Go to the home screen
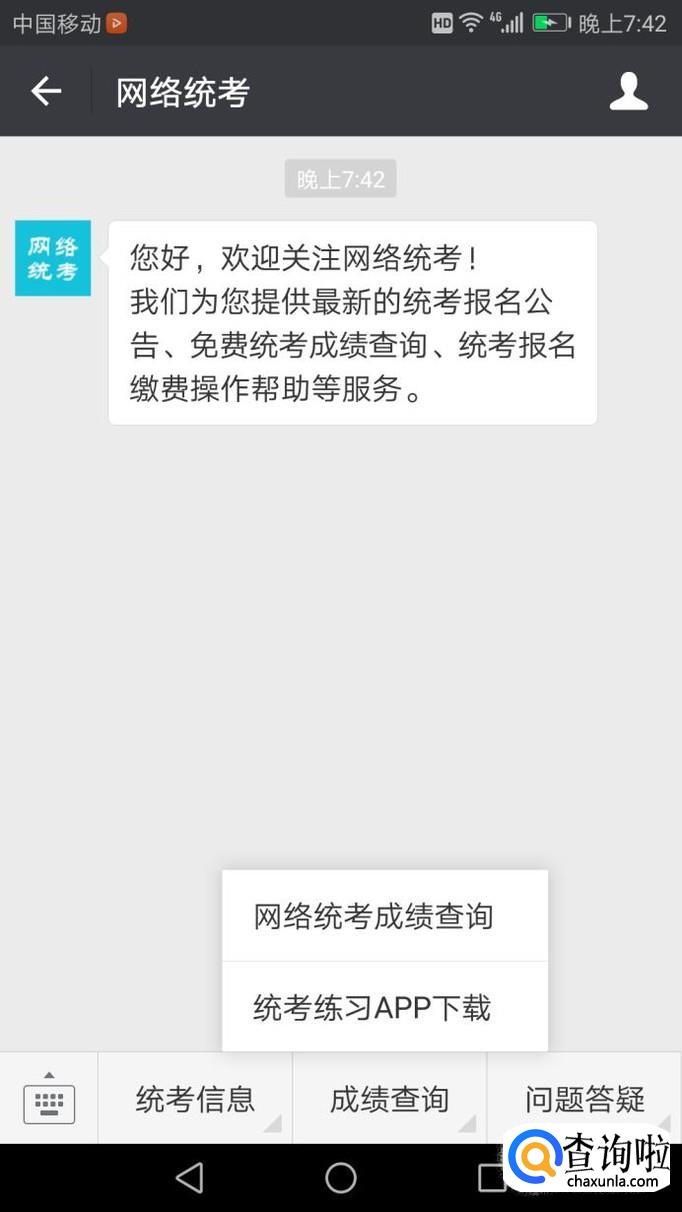The image size is (682, 1212). coord(341,1178)
